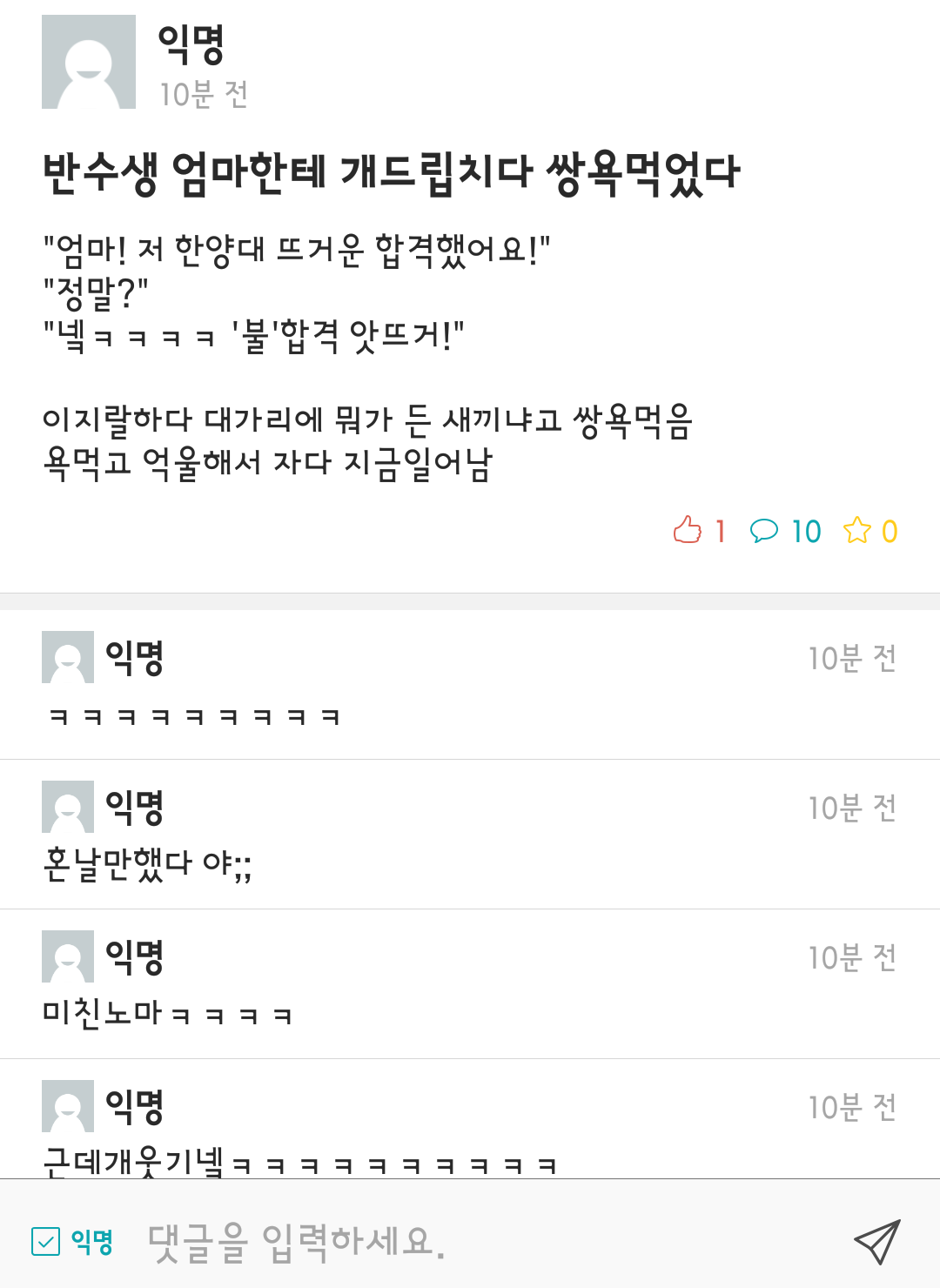Send comment with paper plane icon
This screenshot has height=1288, width=940.
coord(876,1242)
